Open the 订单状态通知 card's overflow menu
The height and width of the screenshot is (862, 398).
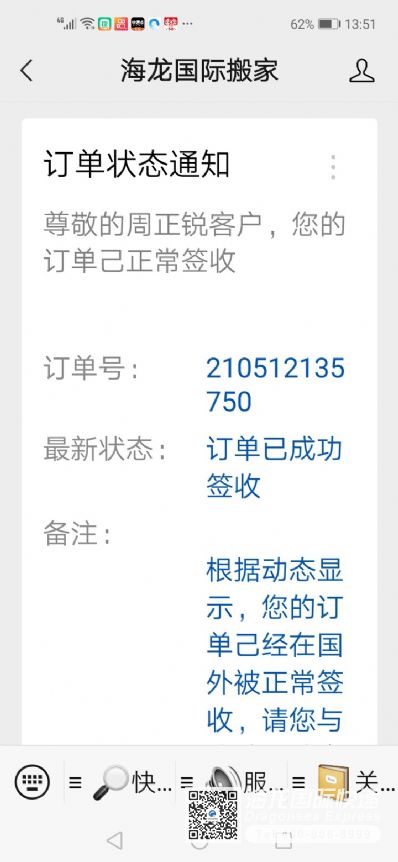click(333, 167)
